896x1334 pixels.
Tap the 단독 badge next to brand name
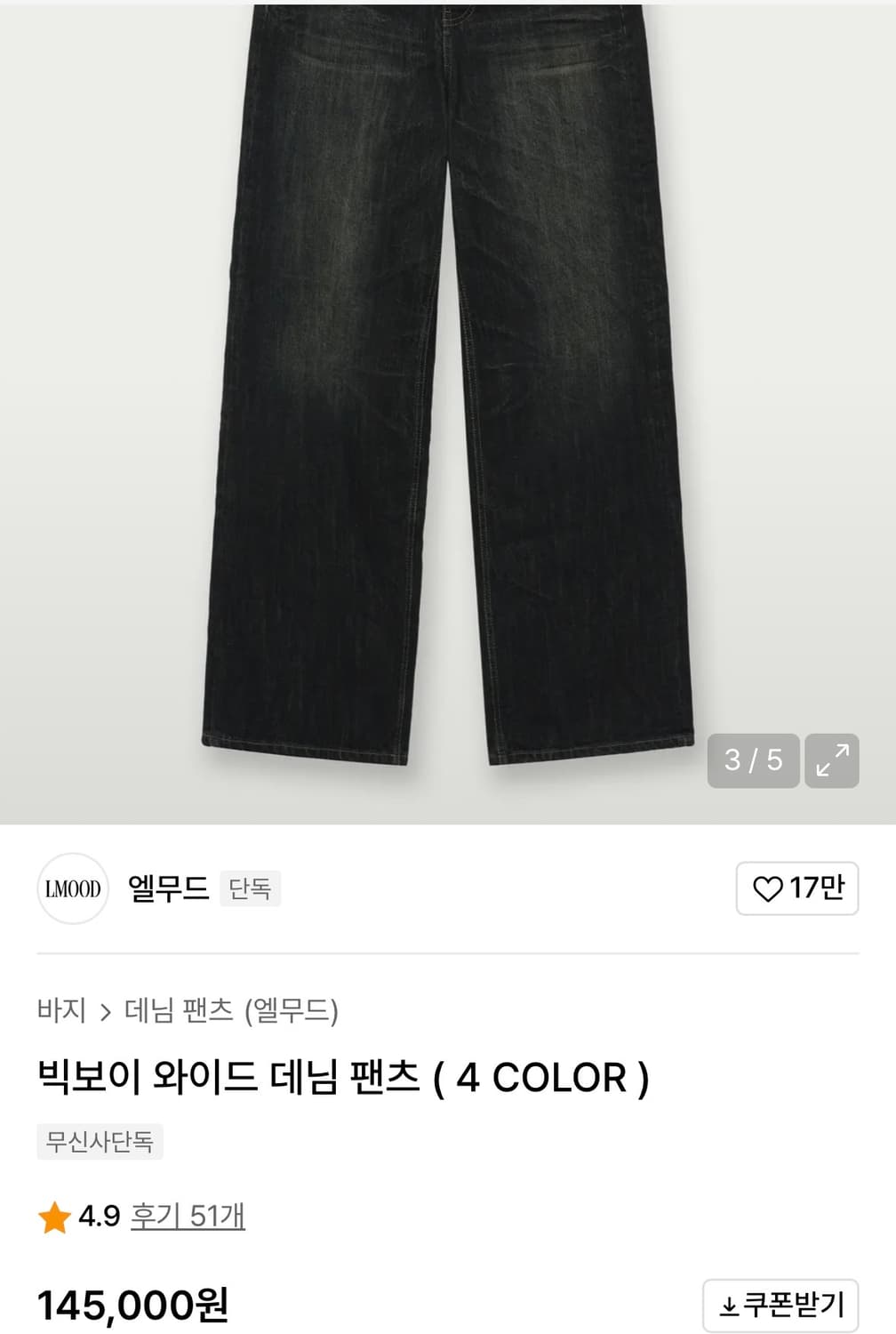250,888
